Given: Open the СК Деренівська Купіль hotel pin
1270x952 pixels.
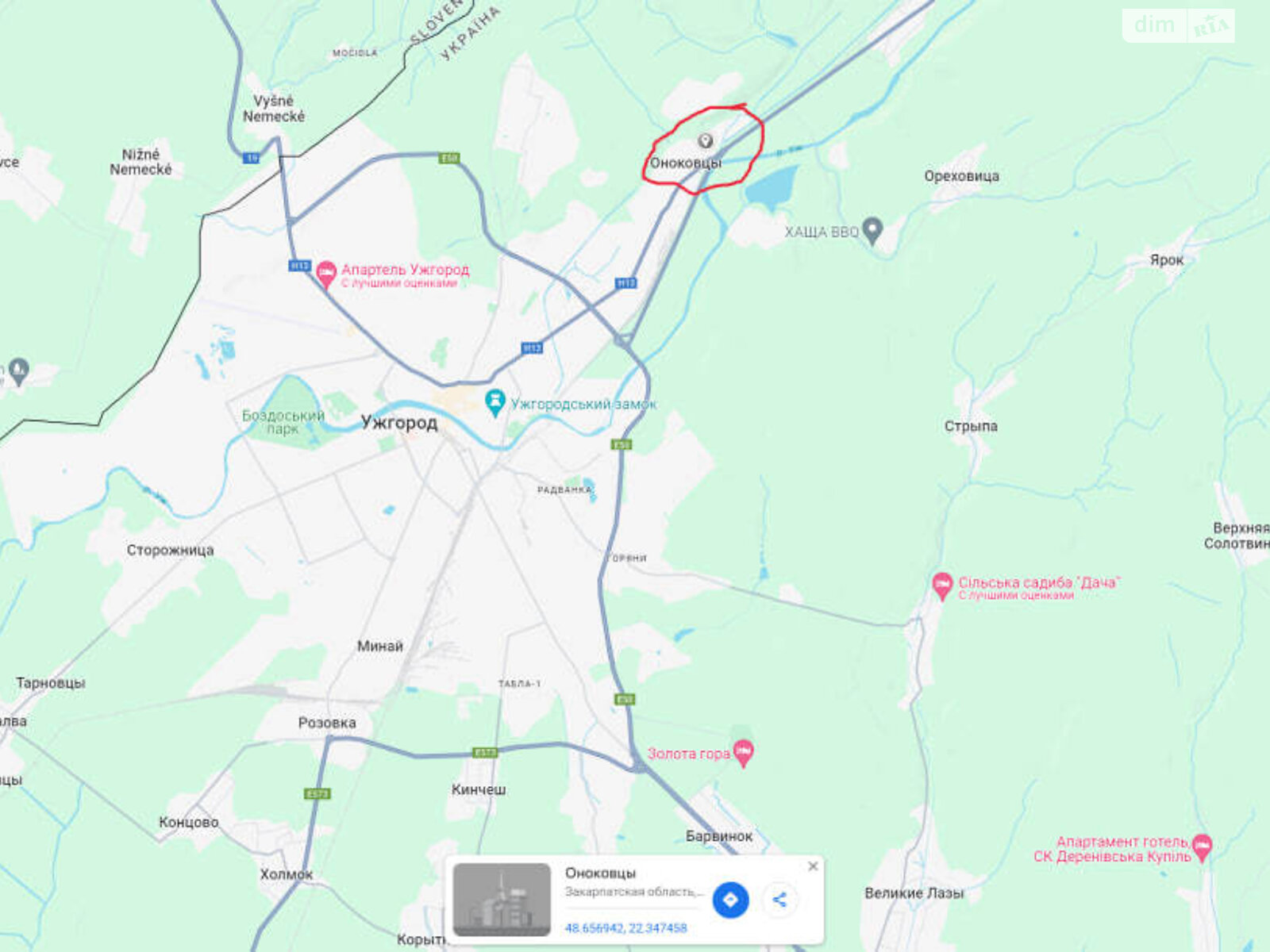Looking at the screenshot, I should tap(1202, 846).
